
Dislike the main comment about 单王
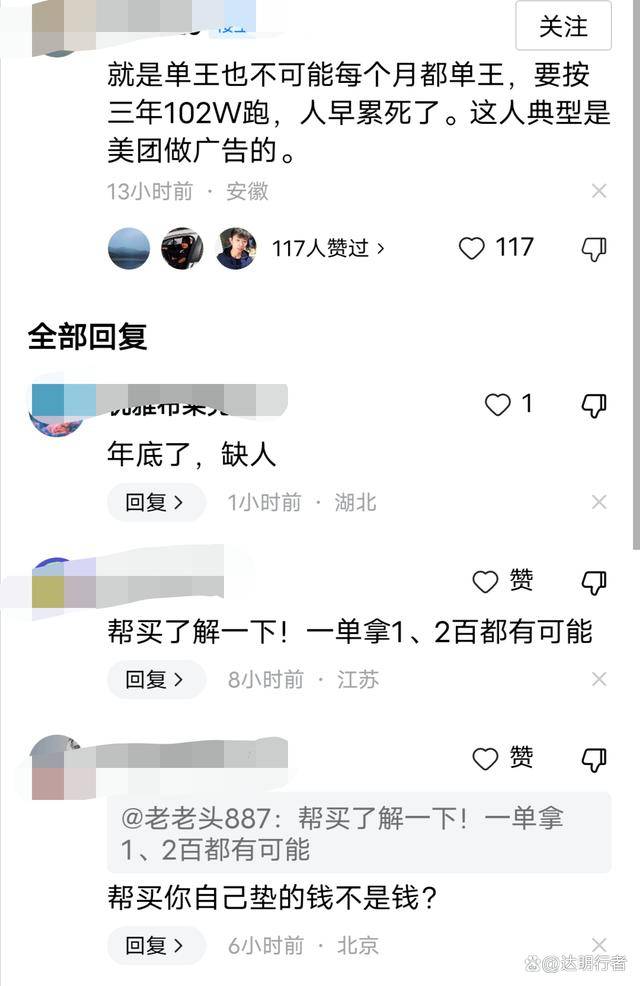click(x=594, y=249)
